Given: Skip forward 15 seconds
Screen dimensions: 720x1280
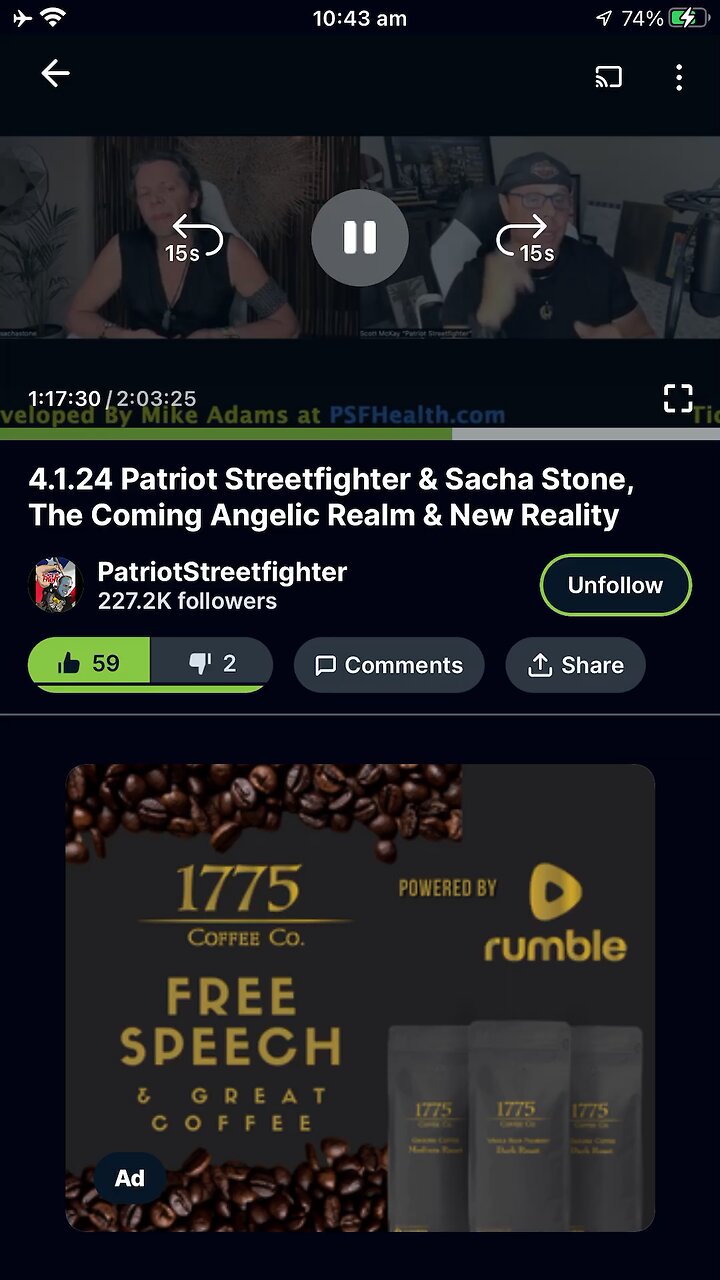Looking at the screenshot, I should coord(524,238).
